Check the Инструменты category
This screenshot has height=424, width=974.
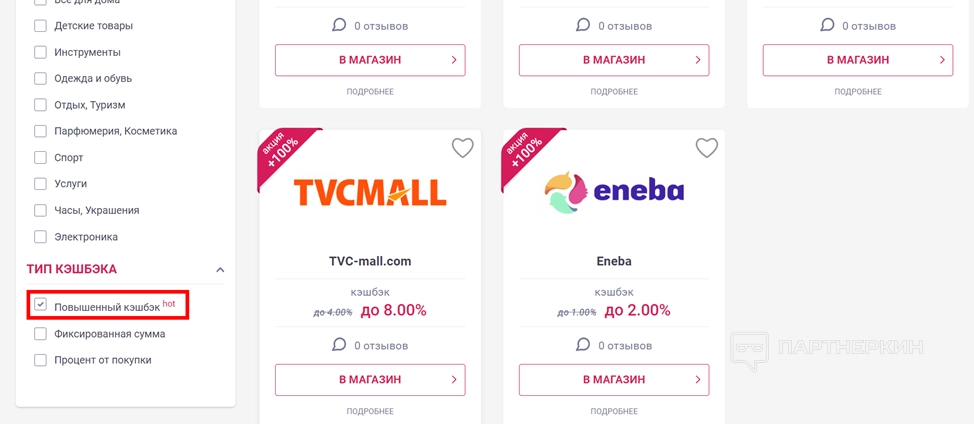[x=41, y=52]
